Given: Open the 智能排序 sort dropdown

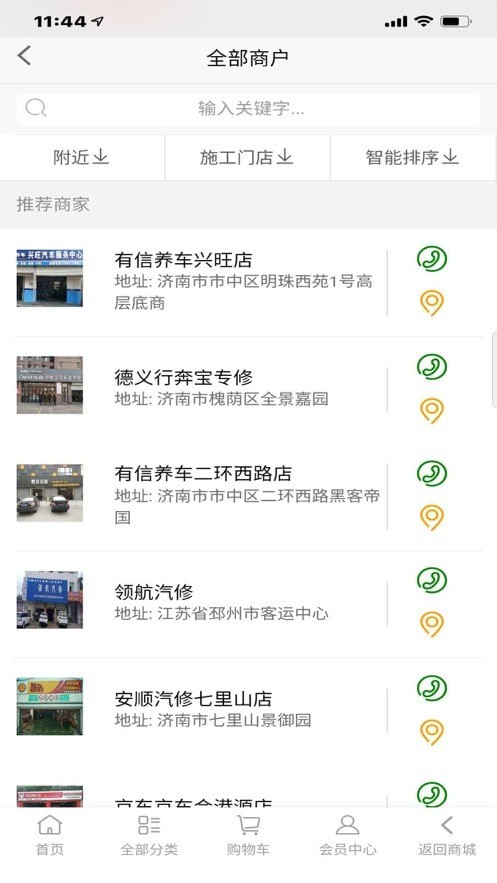Looking at the screenshot, I should click(x=412, y=158).
